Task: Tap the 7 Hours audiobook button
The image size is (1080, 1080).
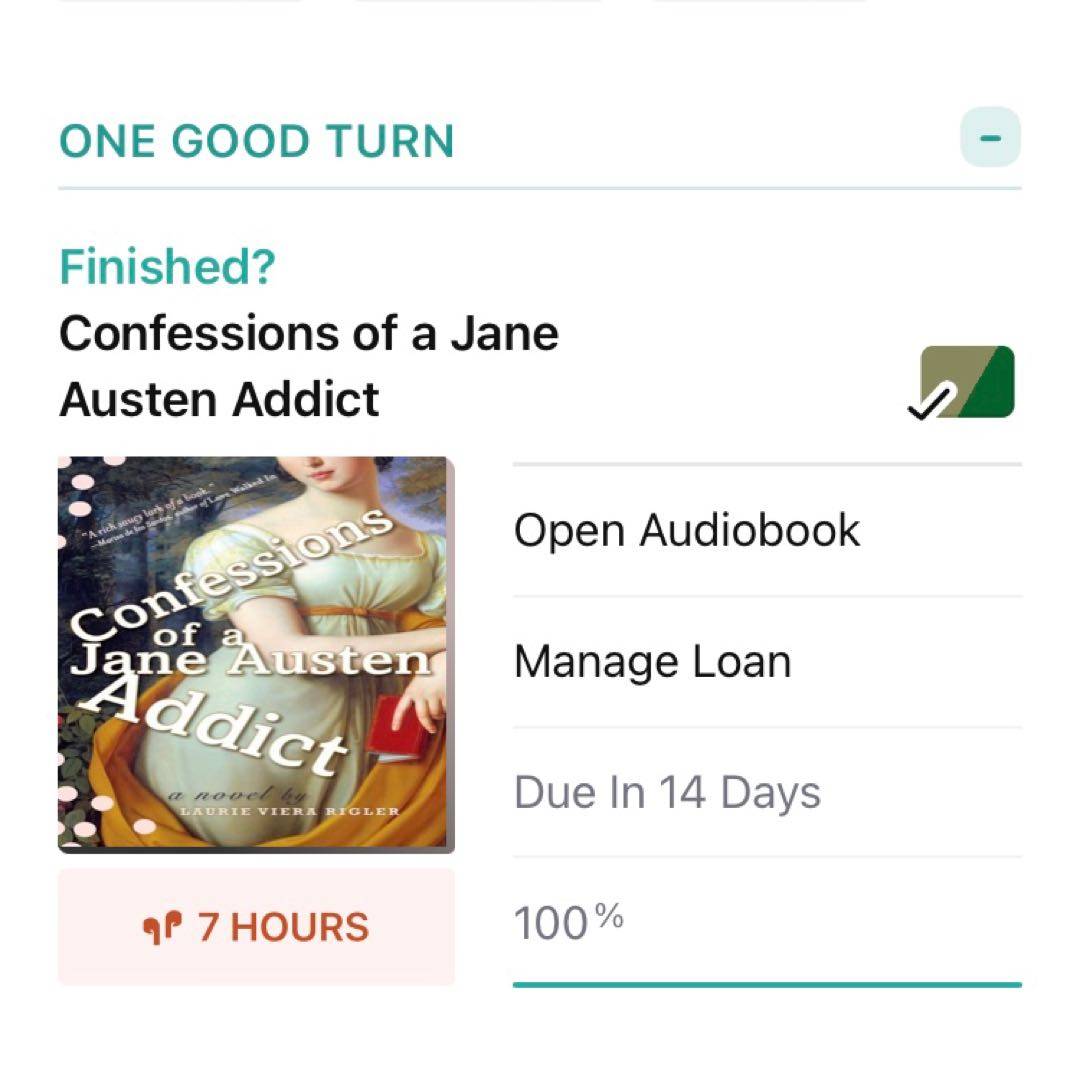Action: point(256,927)
